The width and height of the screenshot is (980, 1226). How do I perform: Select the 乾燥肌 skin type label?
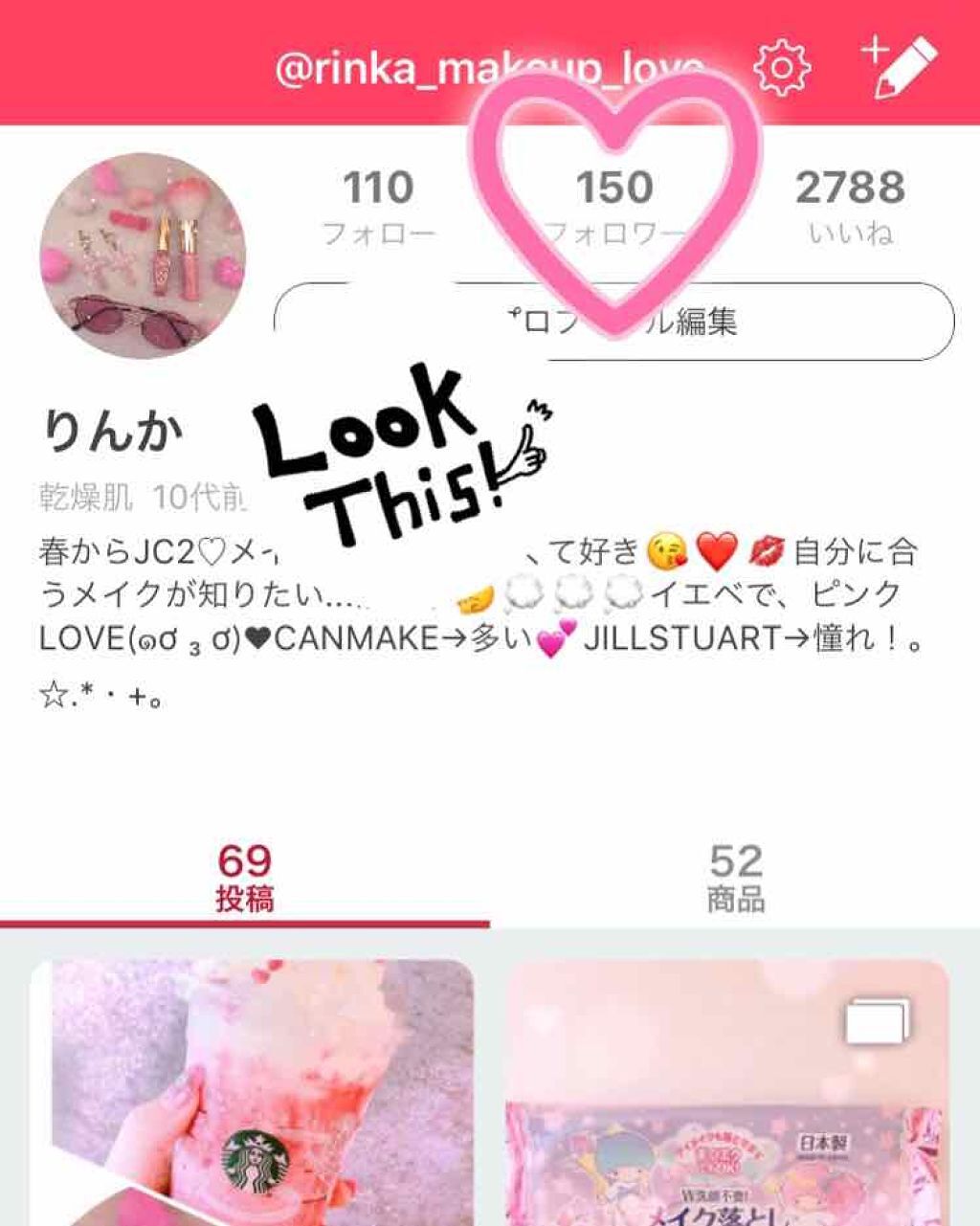[81, 494]
